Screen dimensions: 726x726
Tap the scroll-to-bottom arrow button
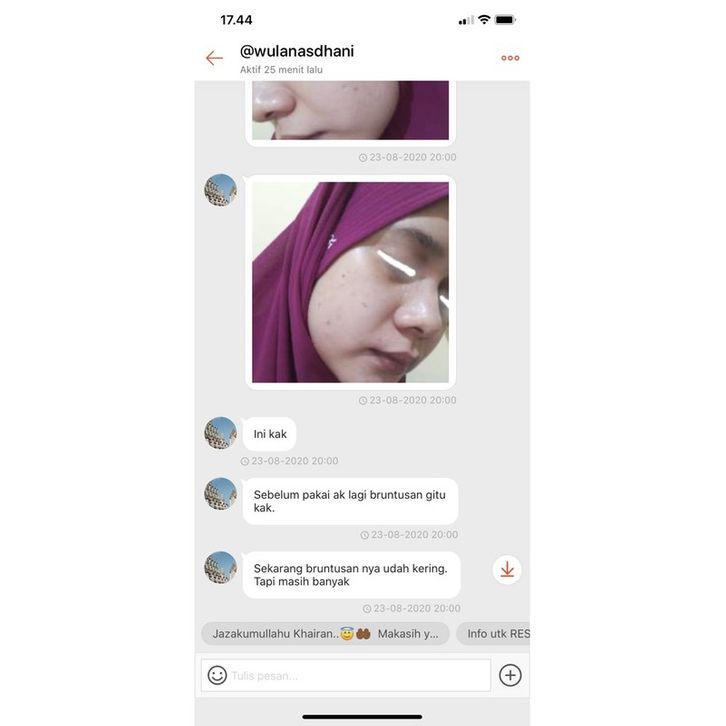click(507, 569)
